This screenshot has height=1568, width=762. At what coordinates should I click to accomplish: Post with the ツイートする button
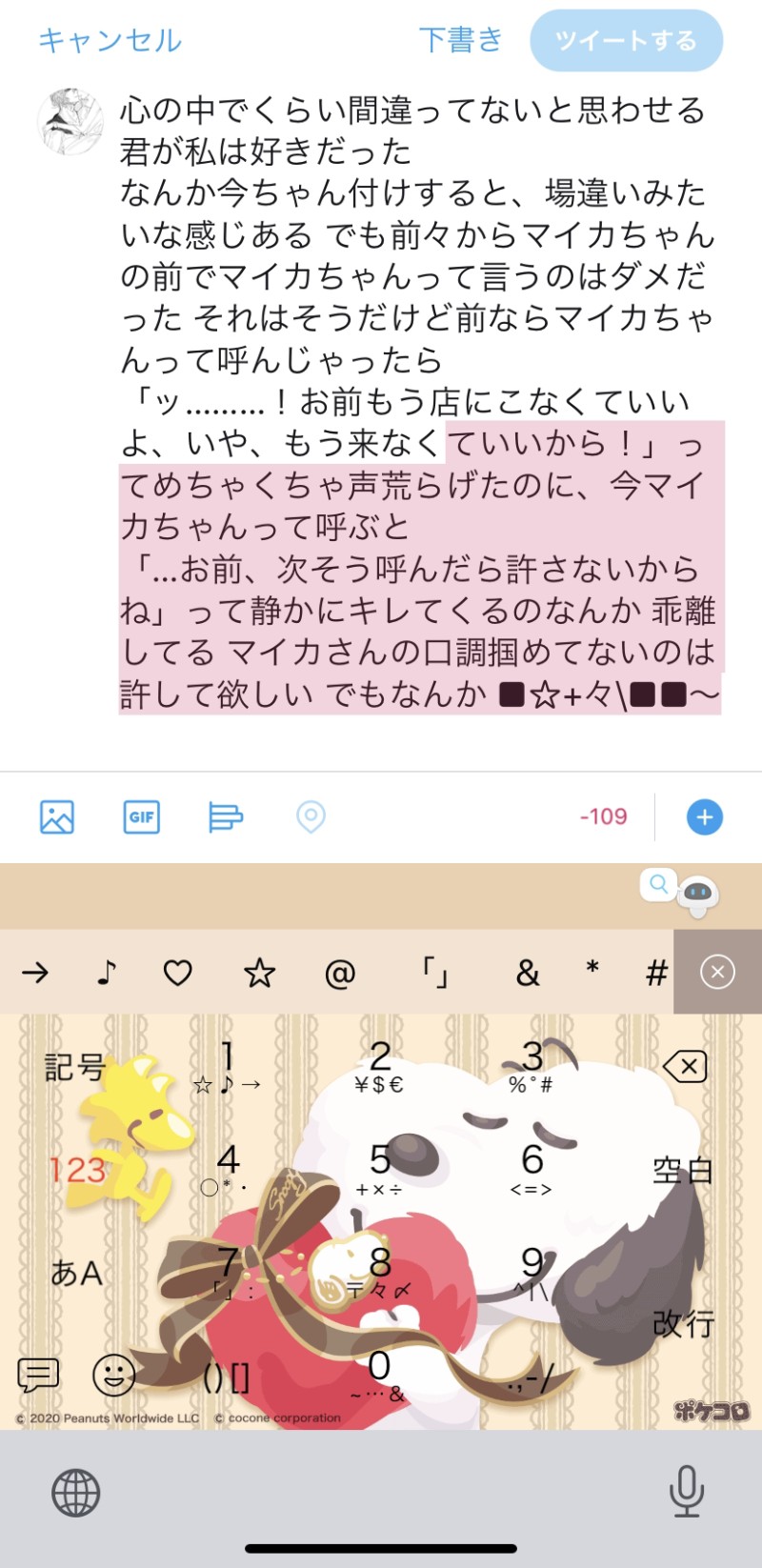coord(626,41)
